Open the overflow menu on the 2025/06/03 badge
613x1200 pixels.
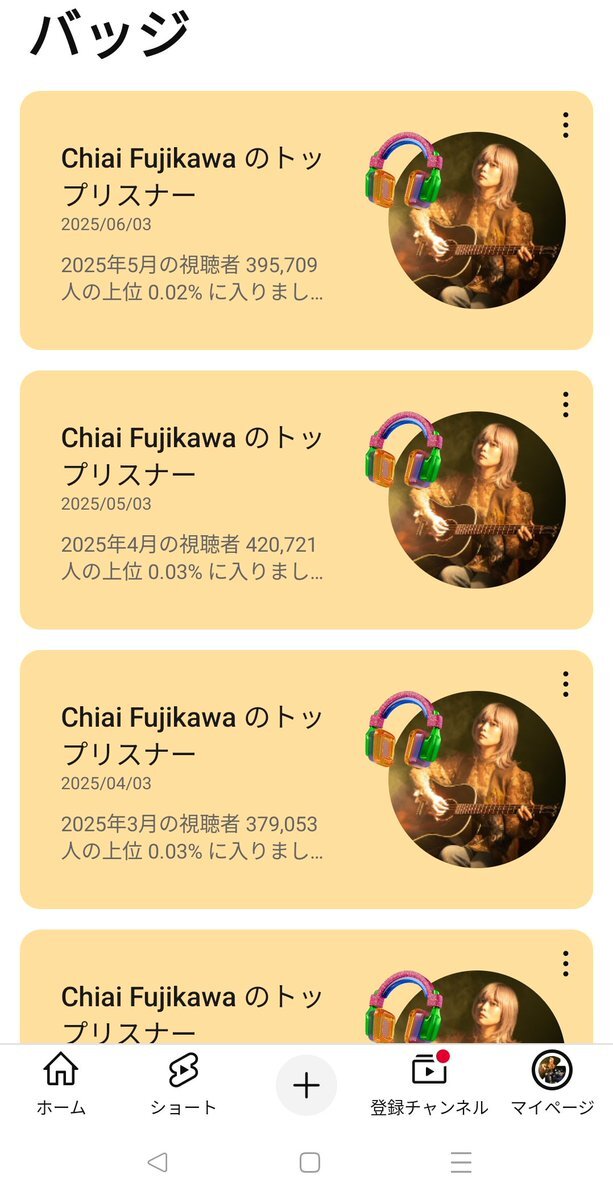pyautogui.click(x=566, y=125)
